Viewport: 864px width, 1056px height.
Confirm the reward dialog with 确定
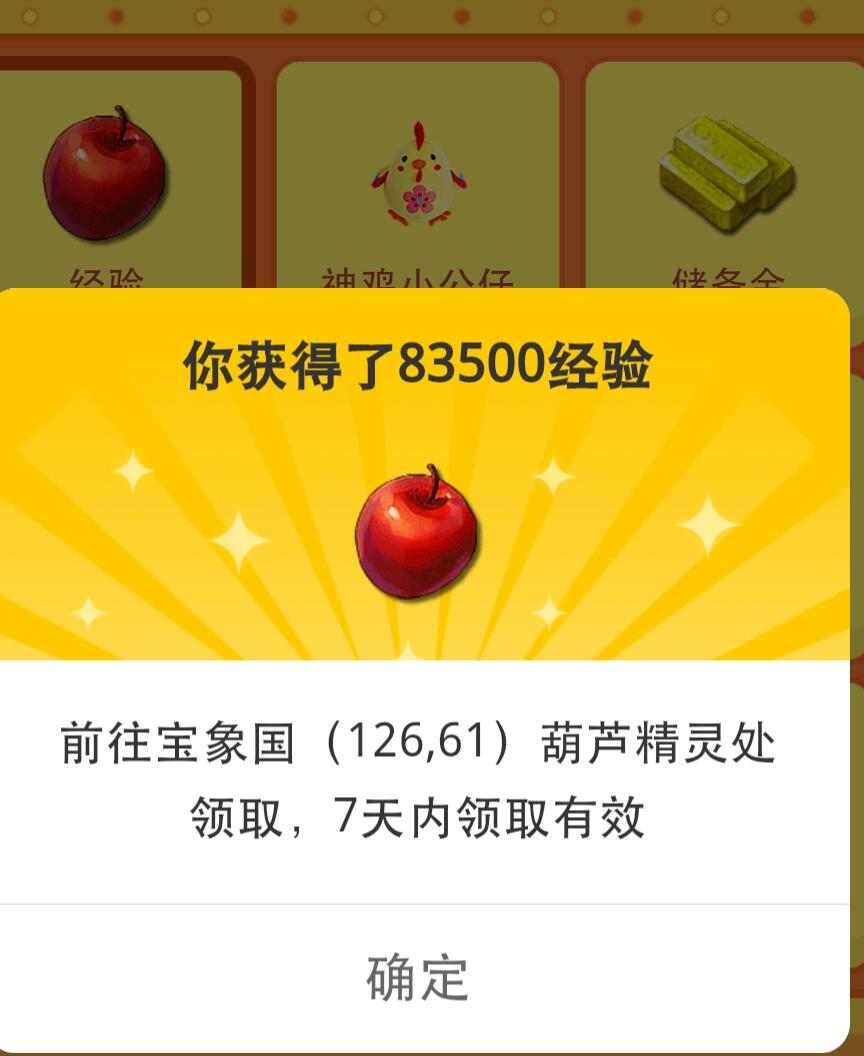point(418,978)
